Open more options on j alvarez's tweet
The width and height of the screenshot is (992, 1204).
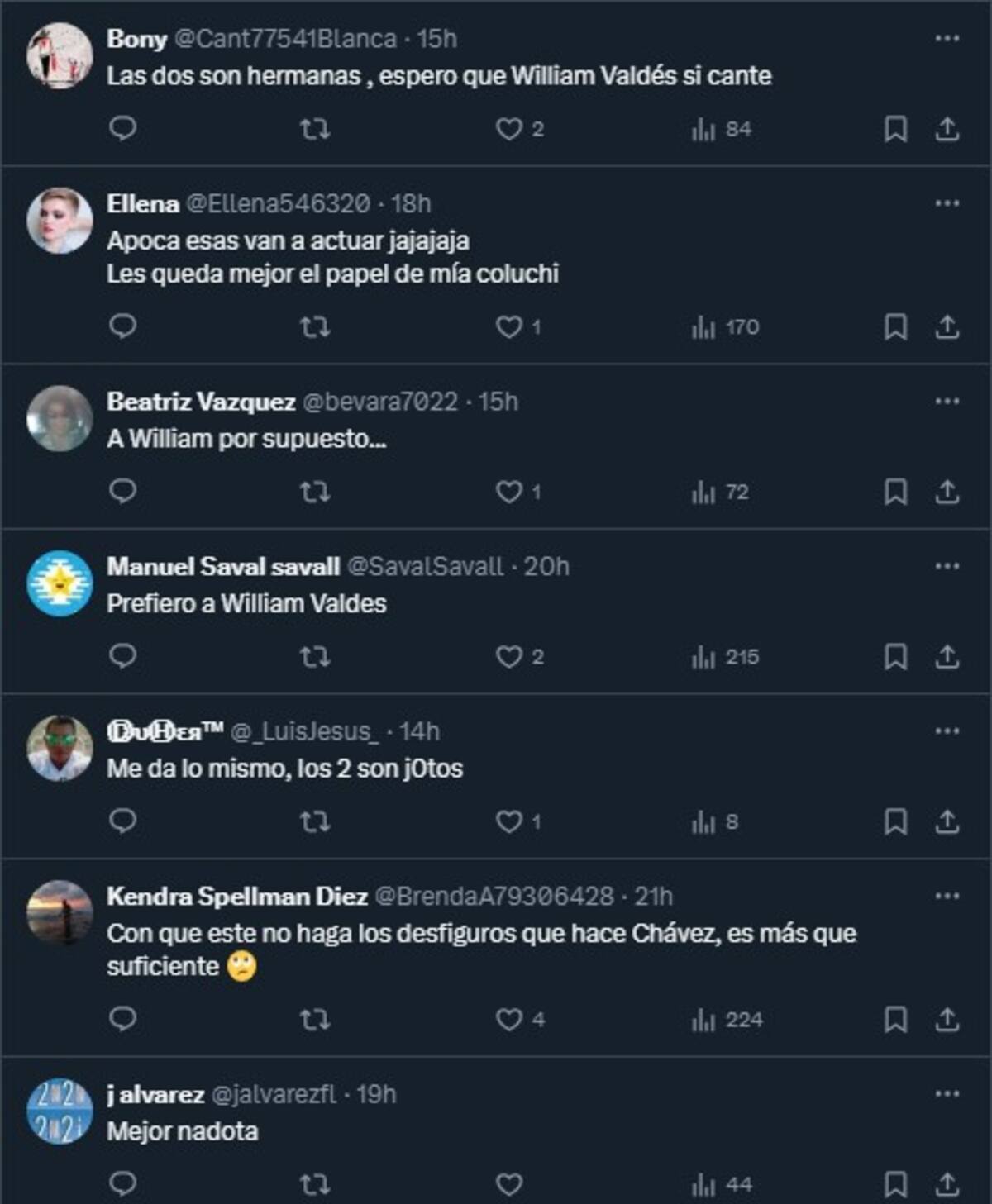947,1094
